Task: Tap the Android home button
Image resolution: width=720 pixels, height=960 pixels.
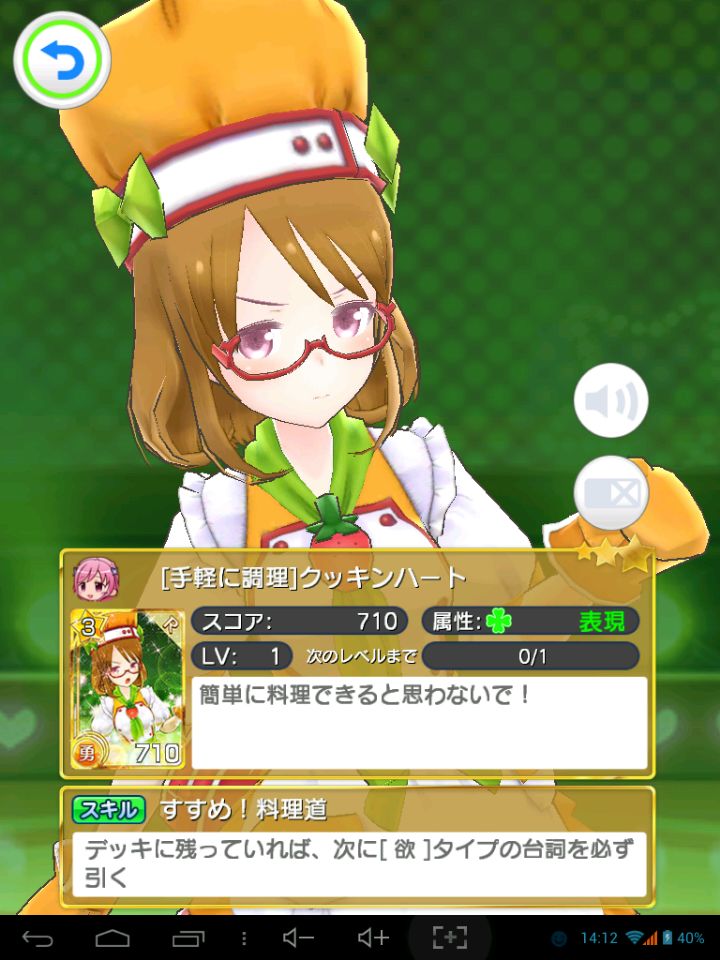Action: tap(112, 938)
